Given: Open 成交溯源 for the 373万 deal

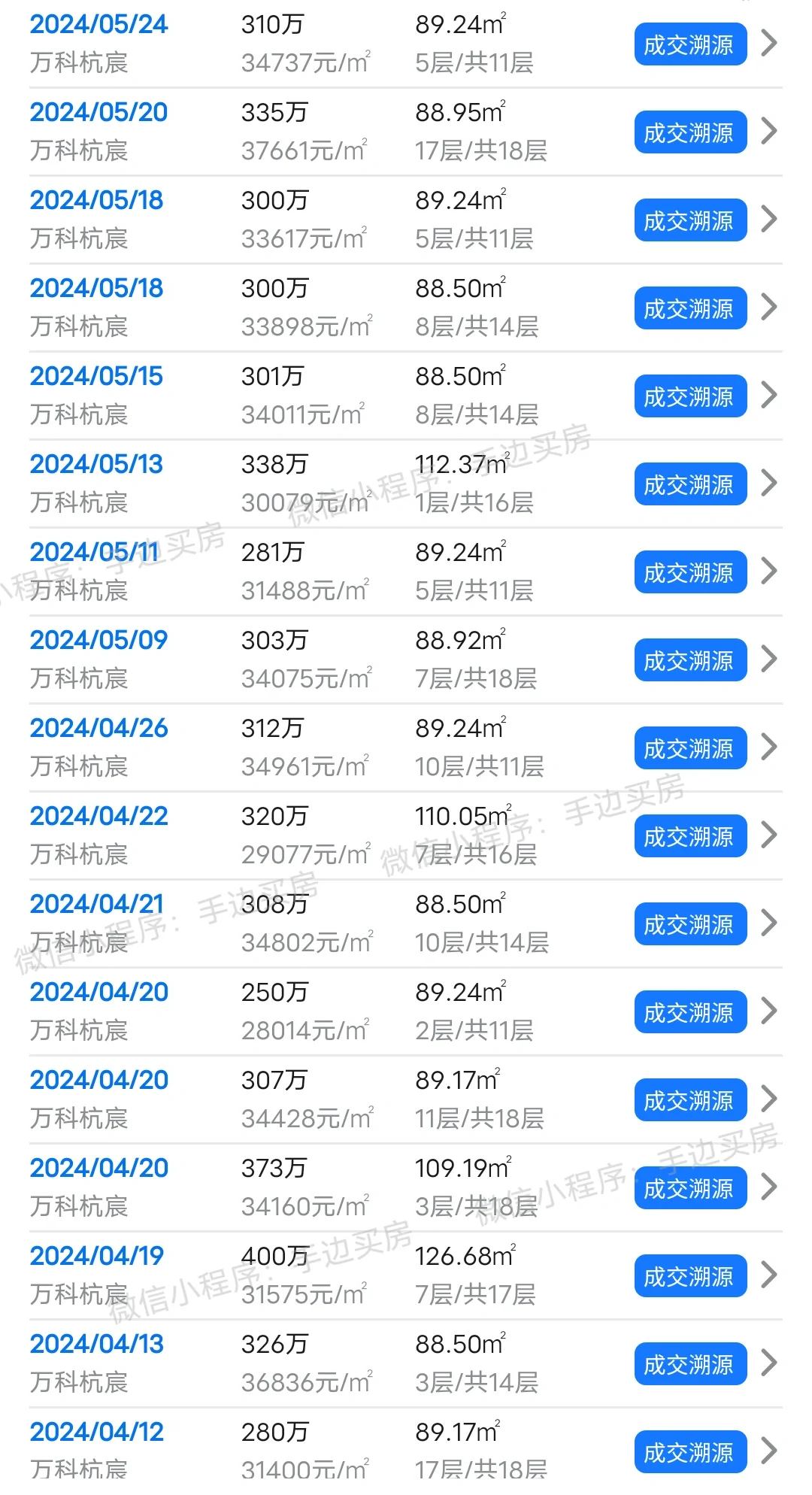Looking at the screenshot, I should point(689,1189).
